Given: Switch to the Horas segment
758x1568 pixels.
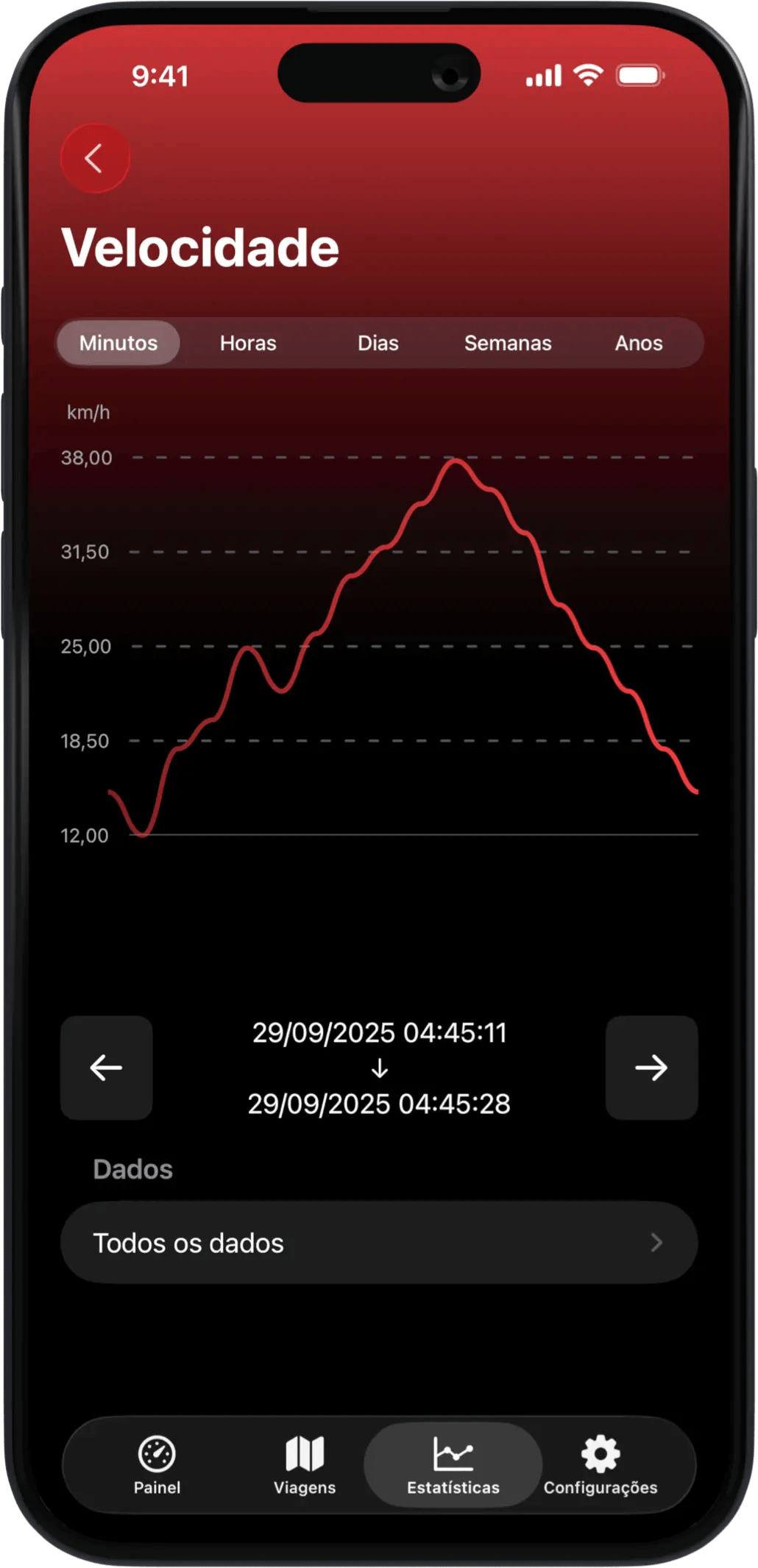Looking at the screenshot, I should [x=248, y=343].
